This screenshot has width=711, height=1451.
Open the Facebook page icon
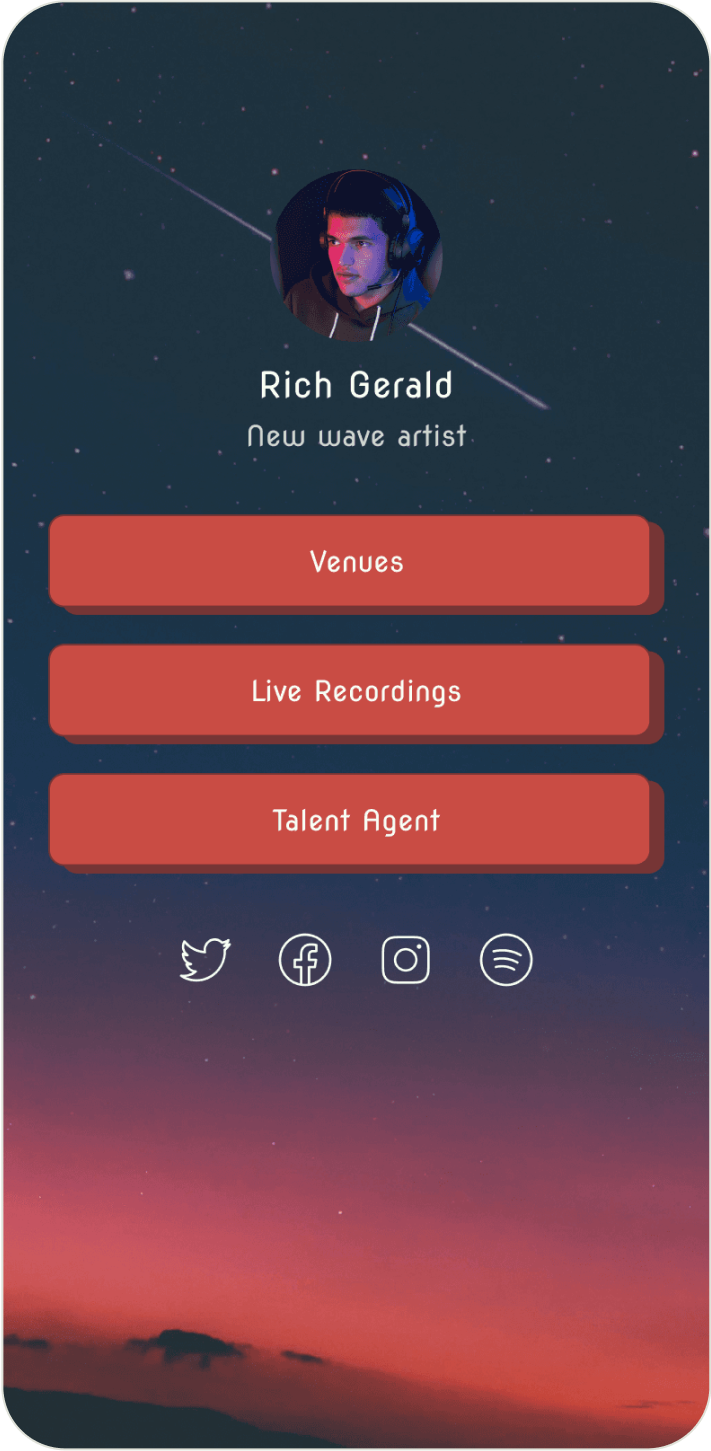pos(305,960)
